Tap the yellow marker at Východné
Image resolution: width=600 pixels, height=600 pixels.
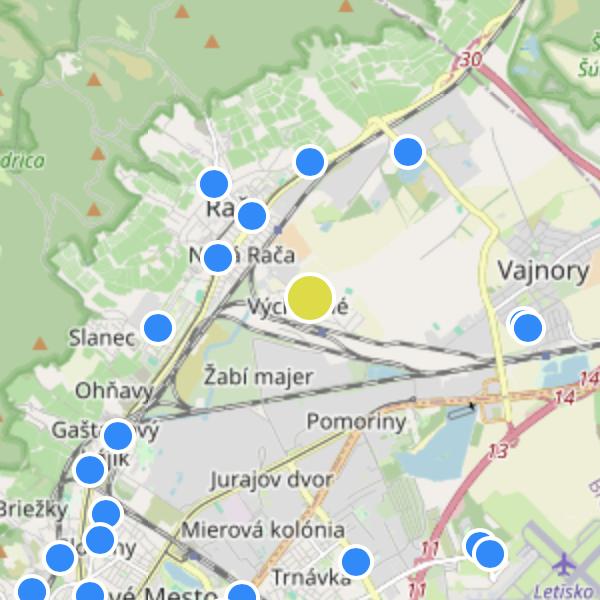(310, 297)
